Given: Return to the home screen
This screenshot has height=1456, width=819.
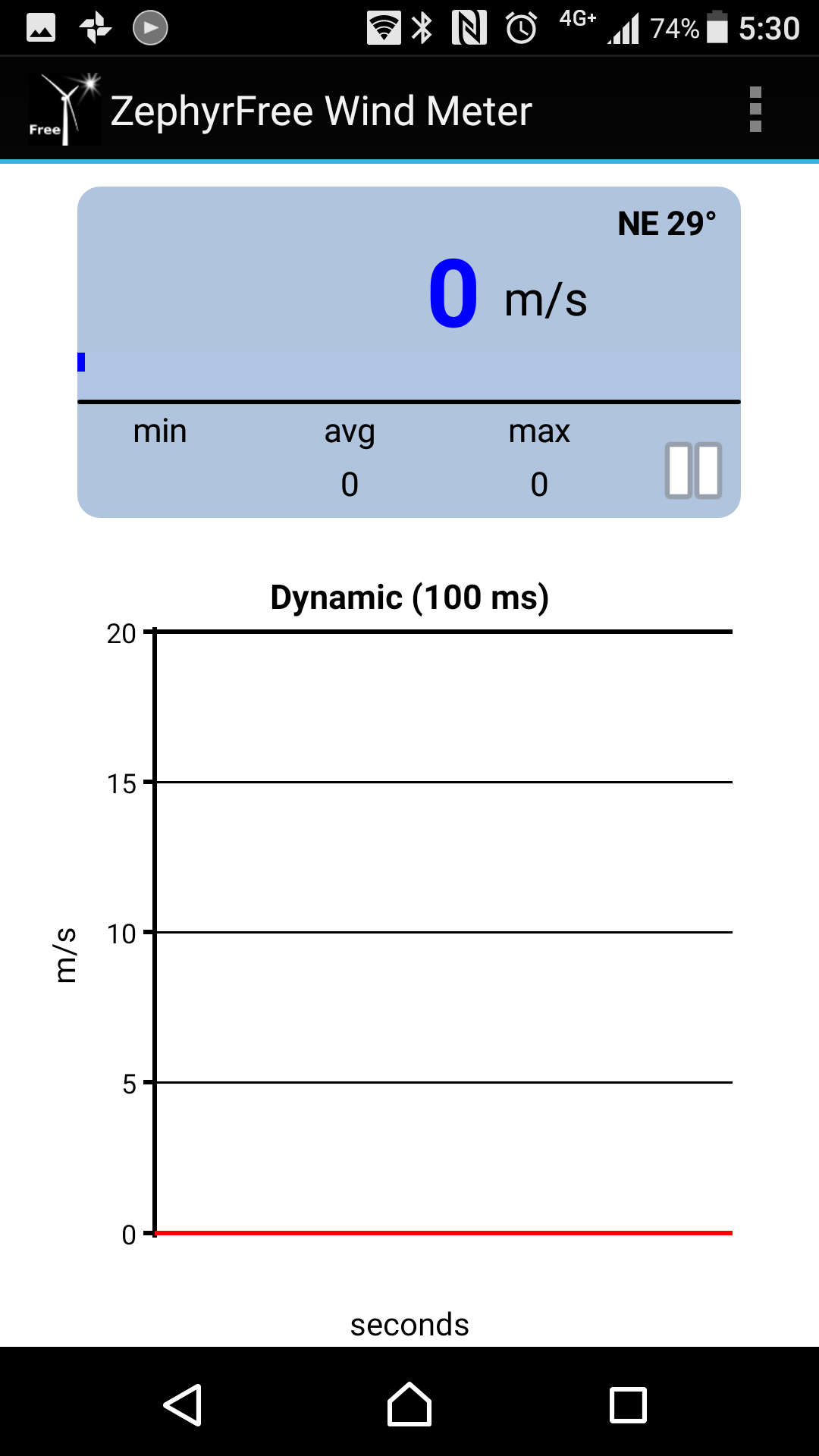Looking at the screenshot, I should tap(409, 1404).
